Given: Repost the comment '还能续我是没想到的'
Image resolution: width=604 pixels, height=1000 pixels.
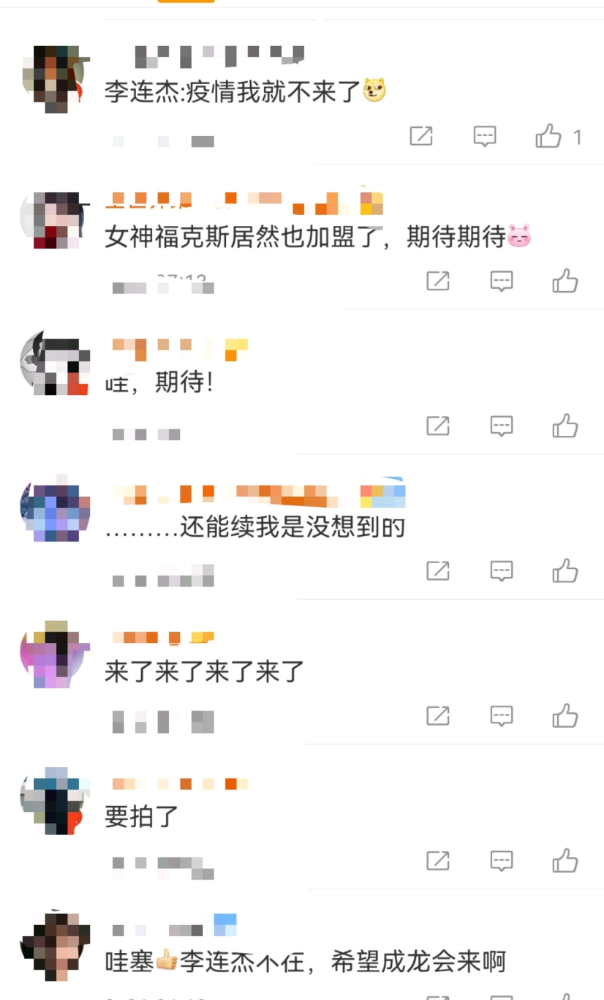Looking at the screenshot, I should click(438, 571).
